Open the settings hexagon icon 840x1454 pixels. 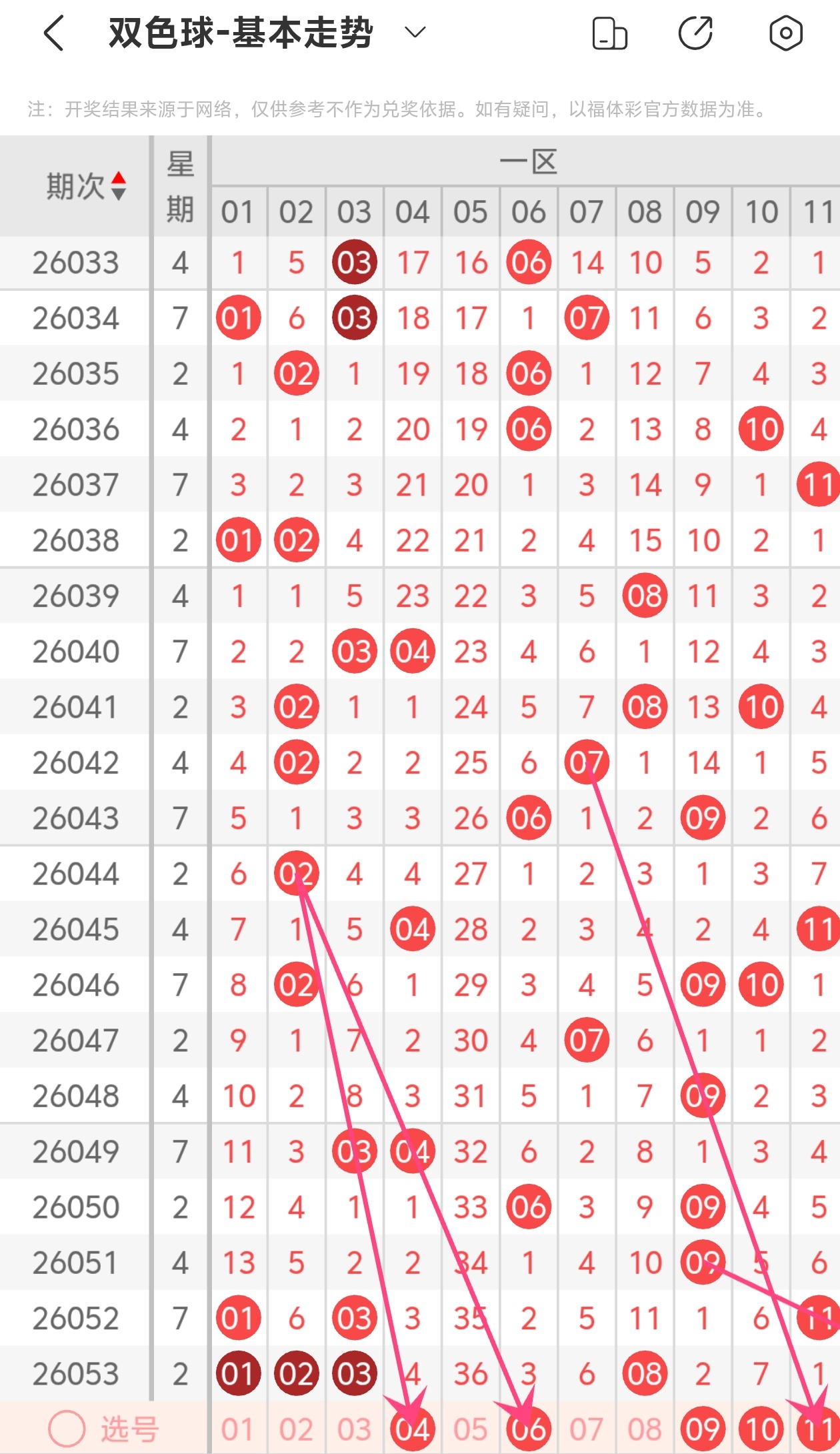[786, 33]
